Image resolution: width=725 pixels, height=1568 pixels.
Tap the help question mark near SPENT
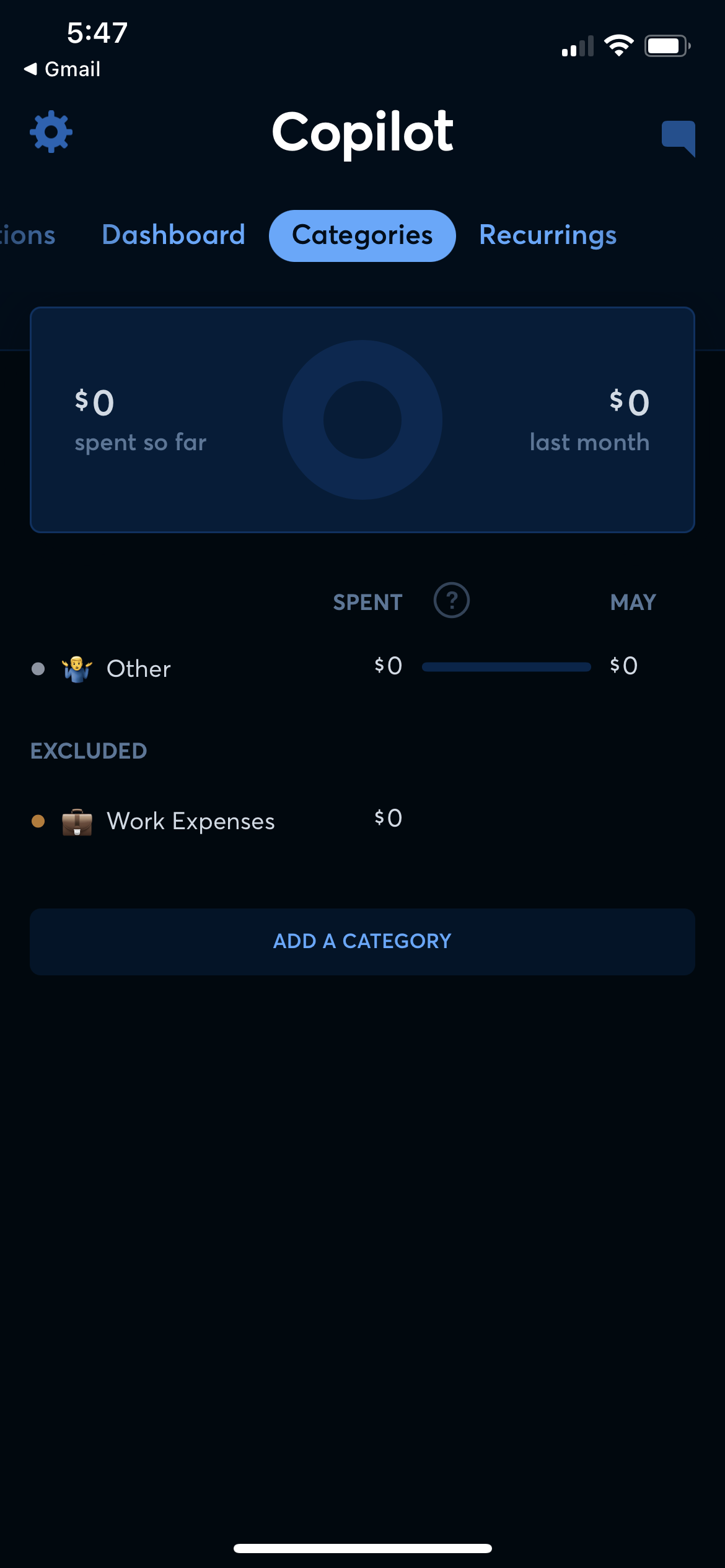click(x=450, y=600)
